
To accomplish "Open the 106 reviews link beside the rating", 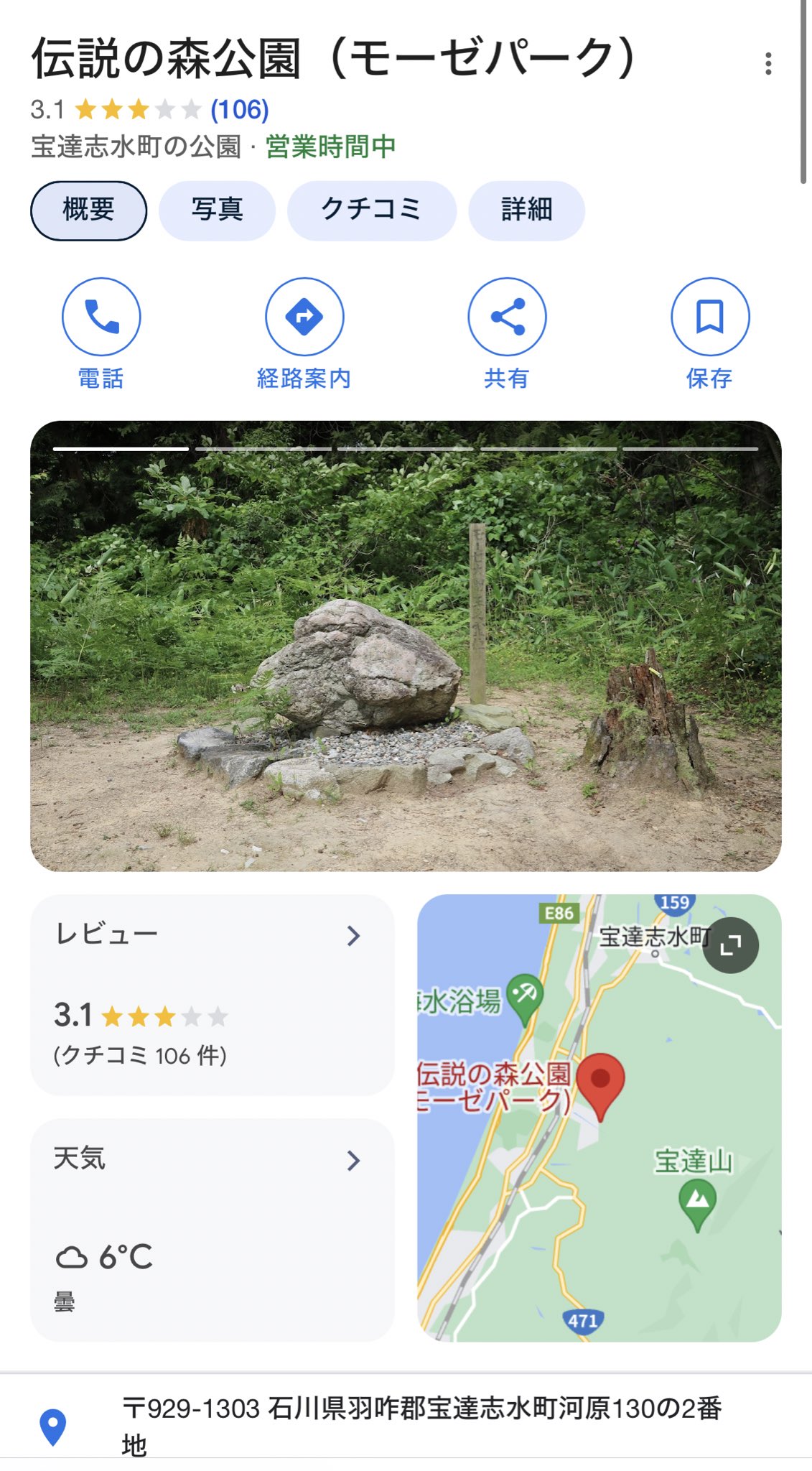I will coord(239,110).
